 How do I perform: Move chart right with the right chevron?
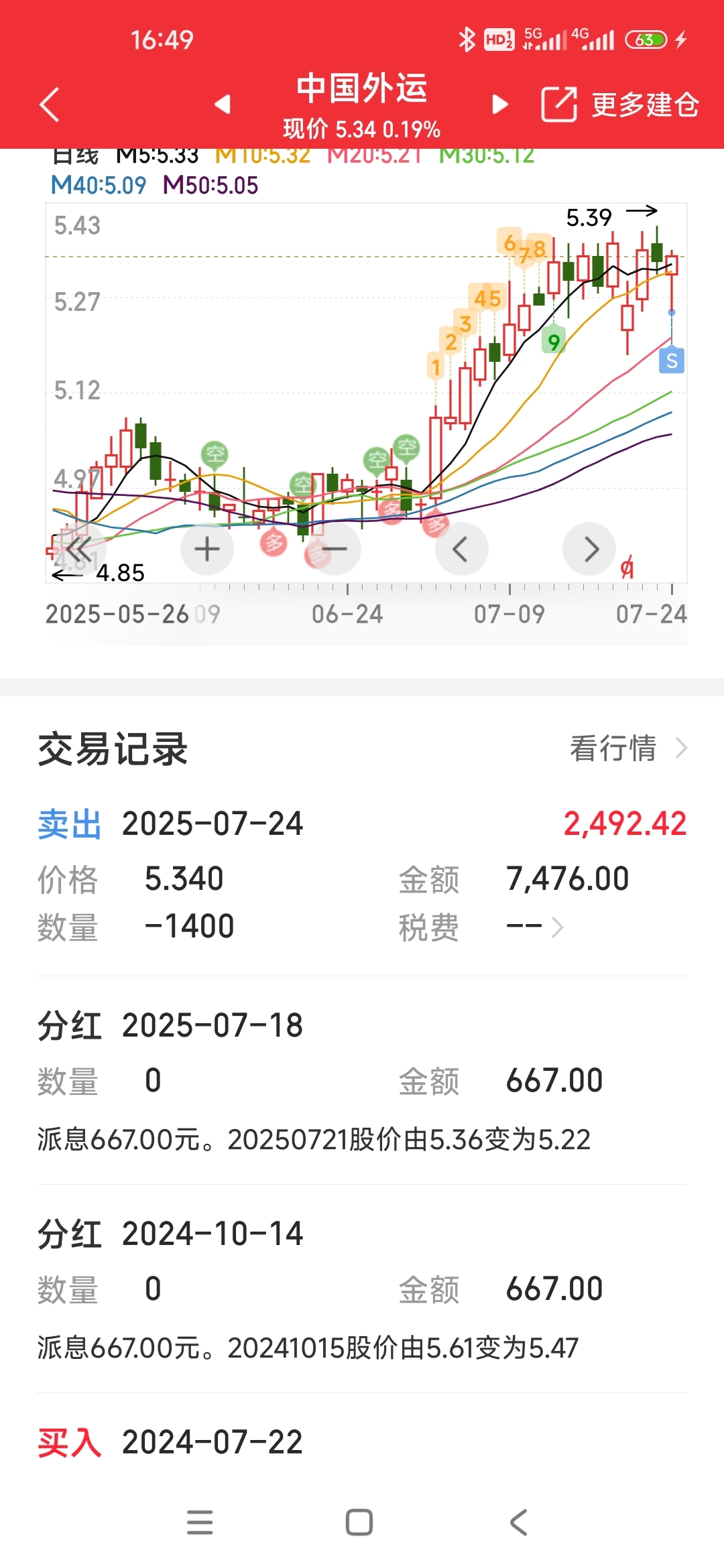pyautogui.click(x=589, y=549)
